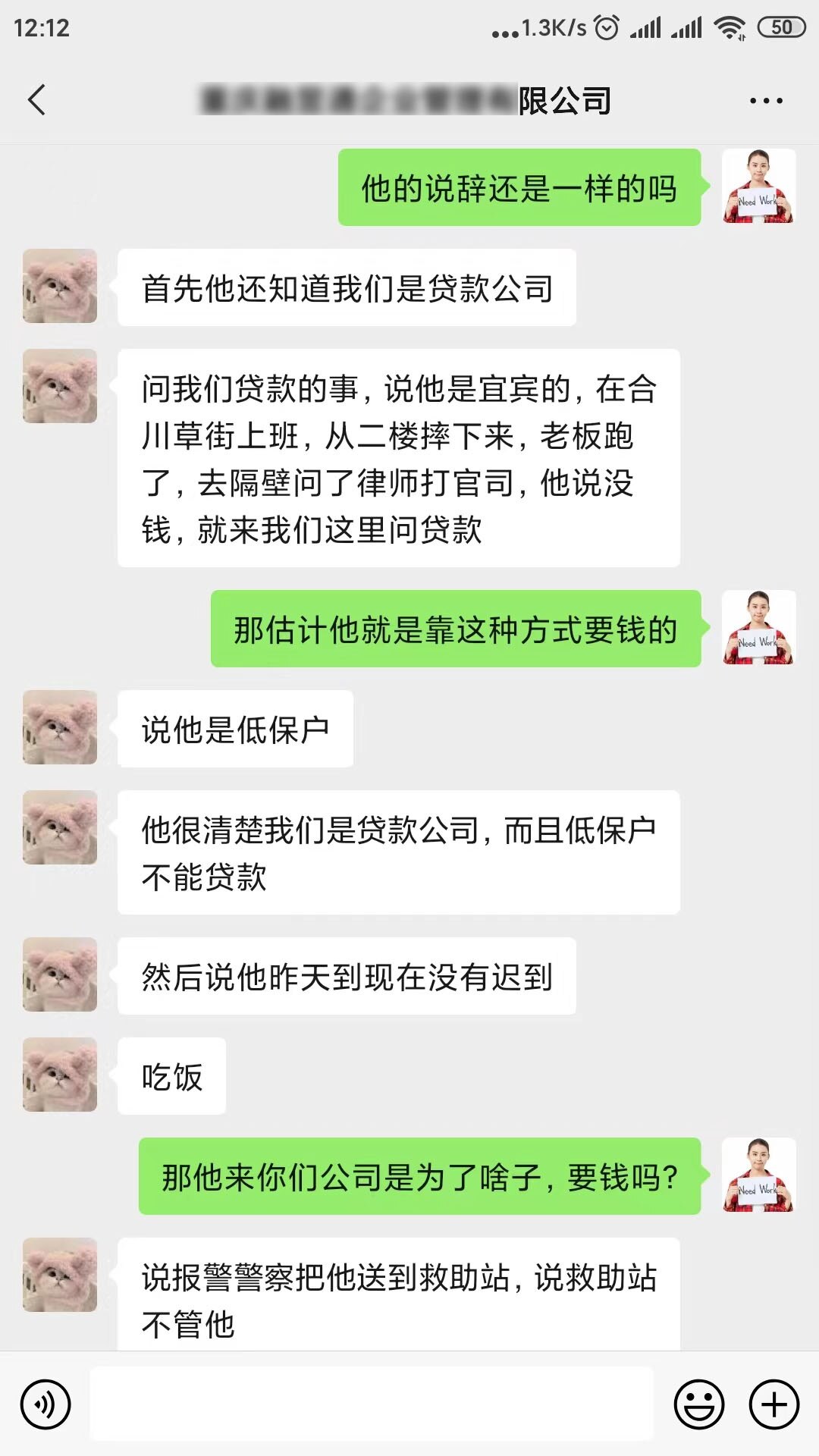Screen dimensions: 819x1456
Task: Switch to voice message input
Action: (x=45, y=1404)
